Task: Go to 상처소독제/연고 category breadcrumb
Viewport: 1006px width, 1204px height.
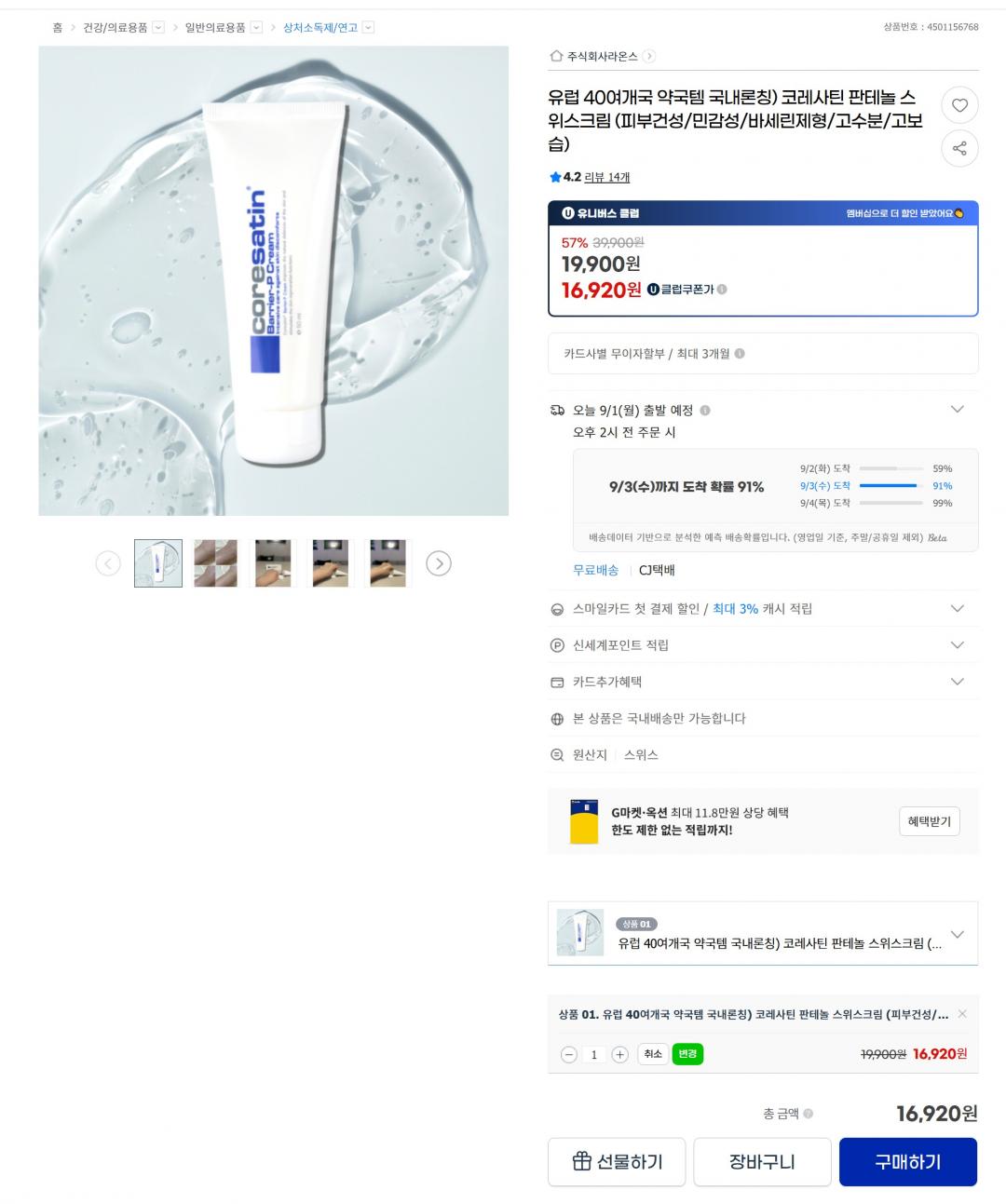Action: tap(319, 27)
